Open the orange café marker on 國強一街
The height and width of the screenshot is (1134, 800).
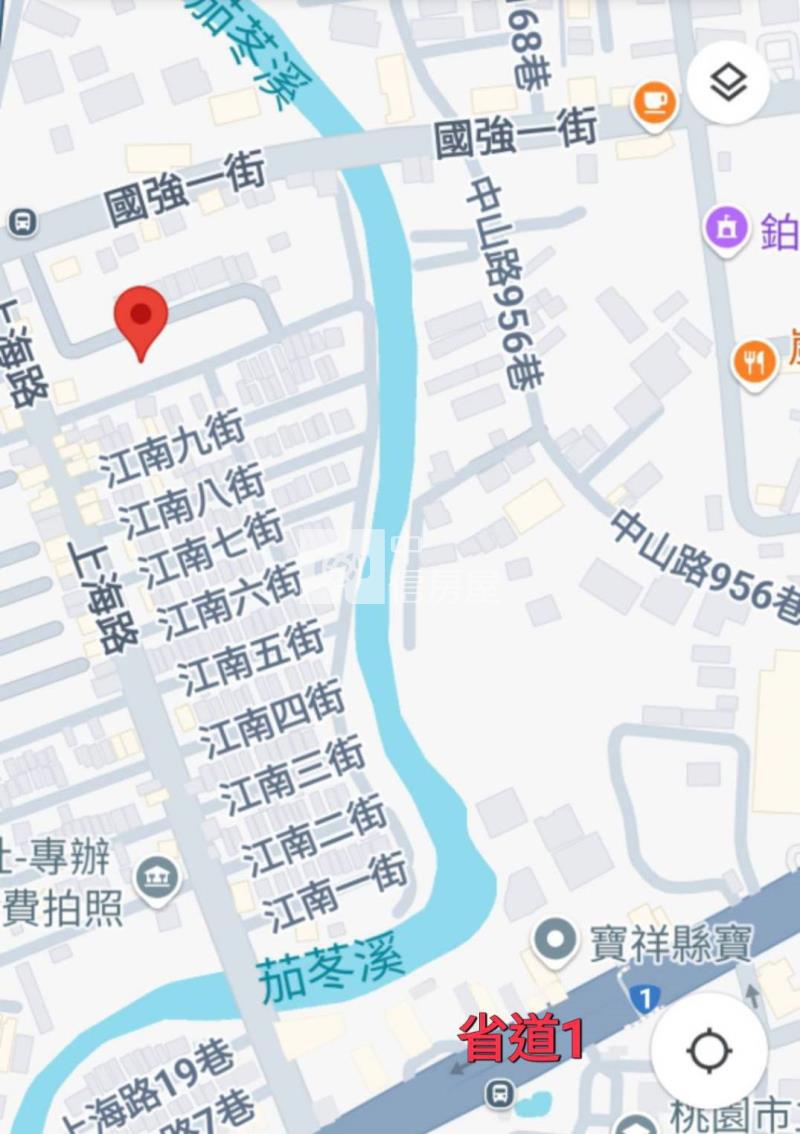coord(654,103)
